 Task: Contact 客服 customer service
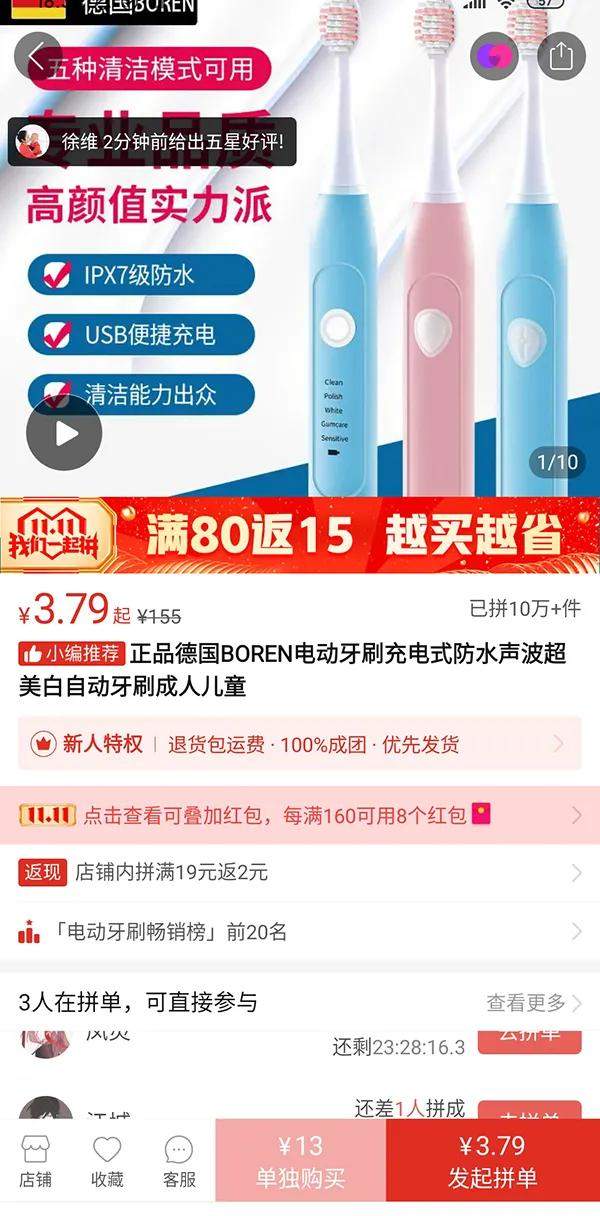179,1163
